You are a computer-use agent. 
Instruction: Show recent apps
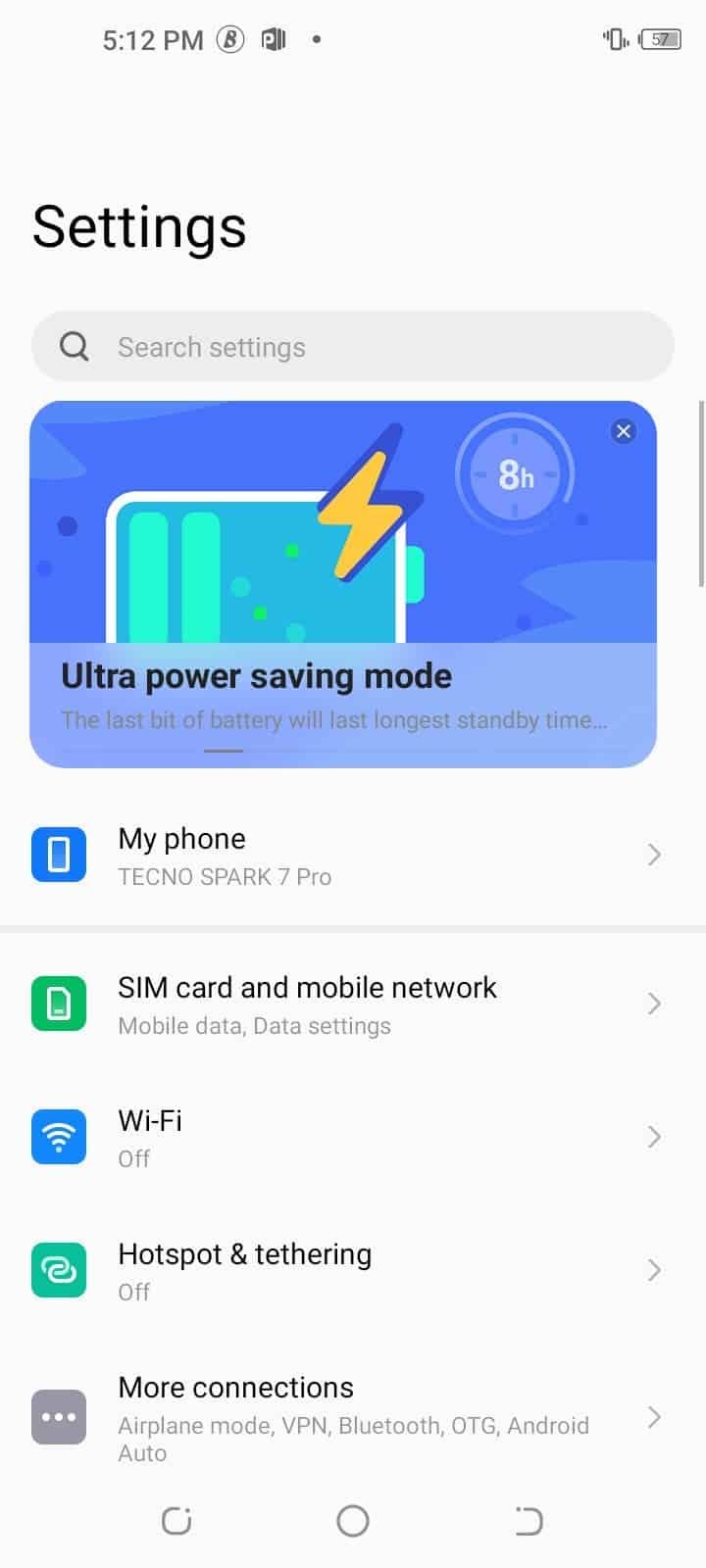176,1521
